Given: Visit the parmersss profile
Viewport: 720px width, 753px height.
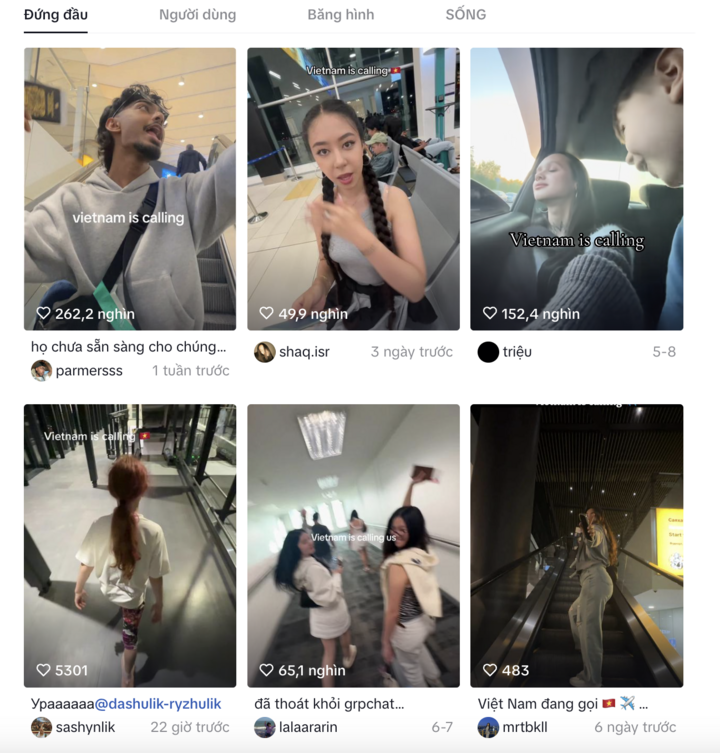Looking at the screenshot, I should [x=88, y=371].
